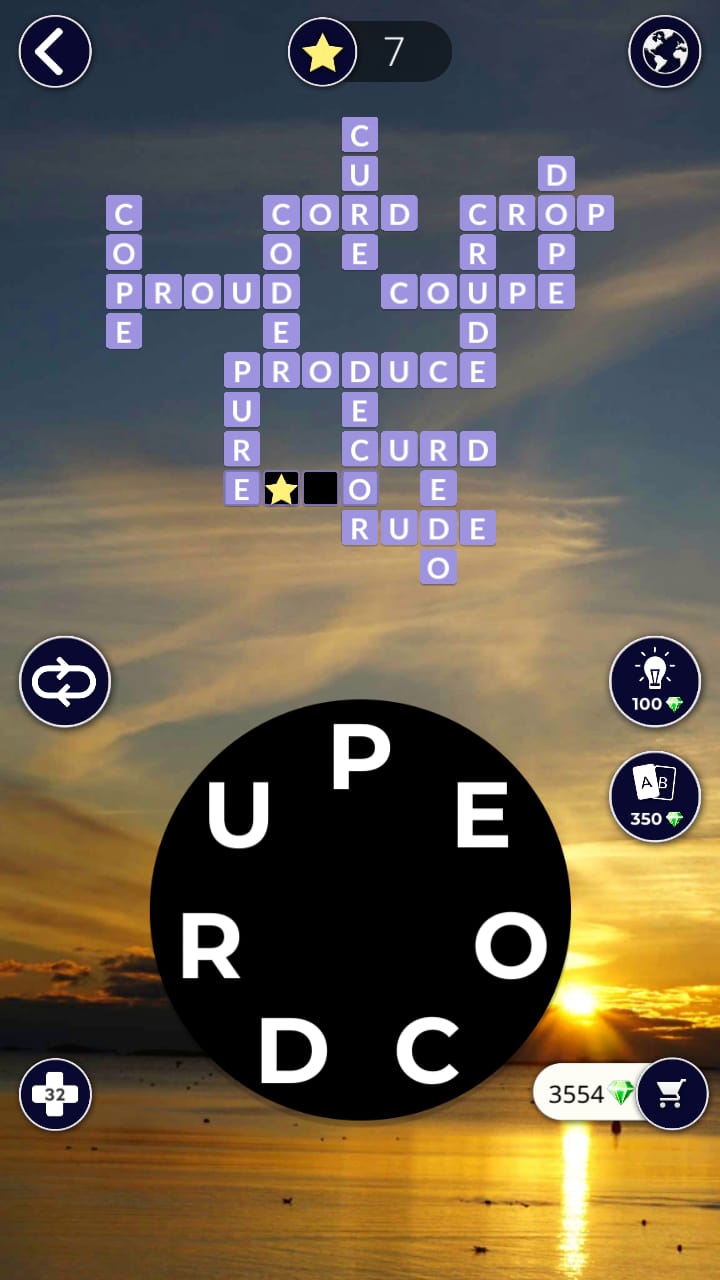Select letter P in the wheel

360,758
